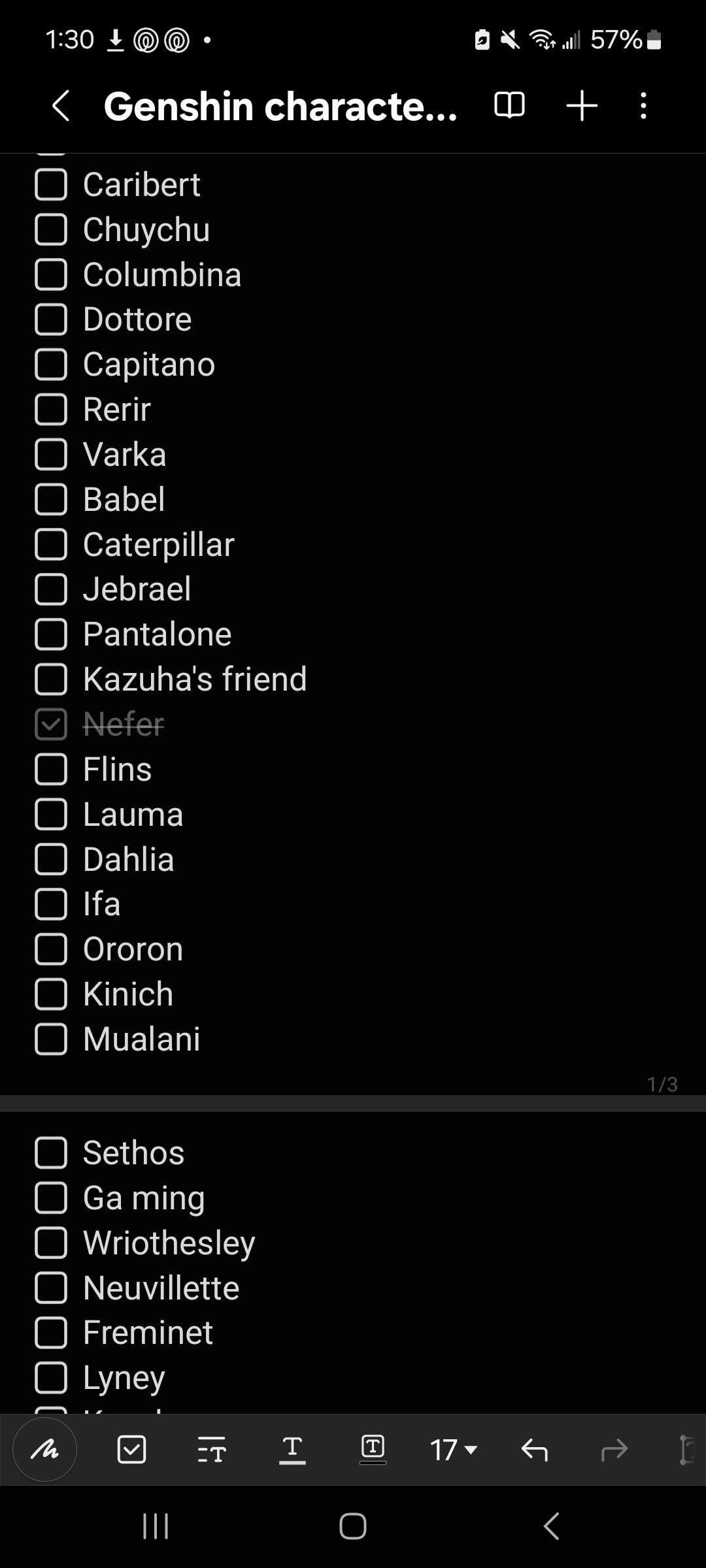Screen dimensions: 706x1568
Task: Tick the Pantalone checkbox
Action: 51,634
